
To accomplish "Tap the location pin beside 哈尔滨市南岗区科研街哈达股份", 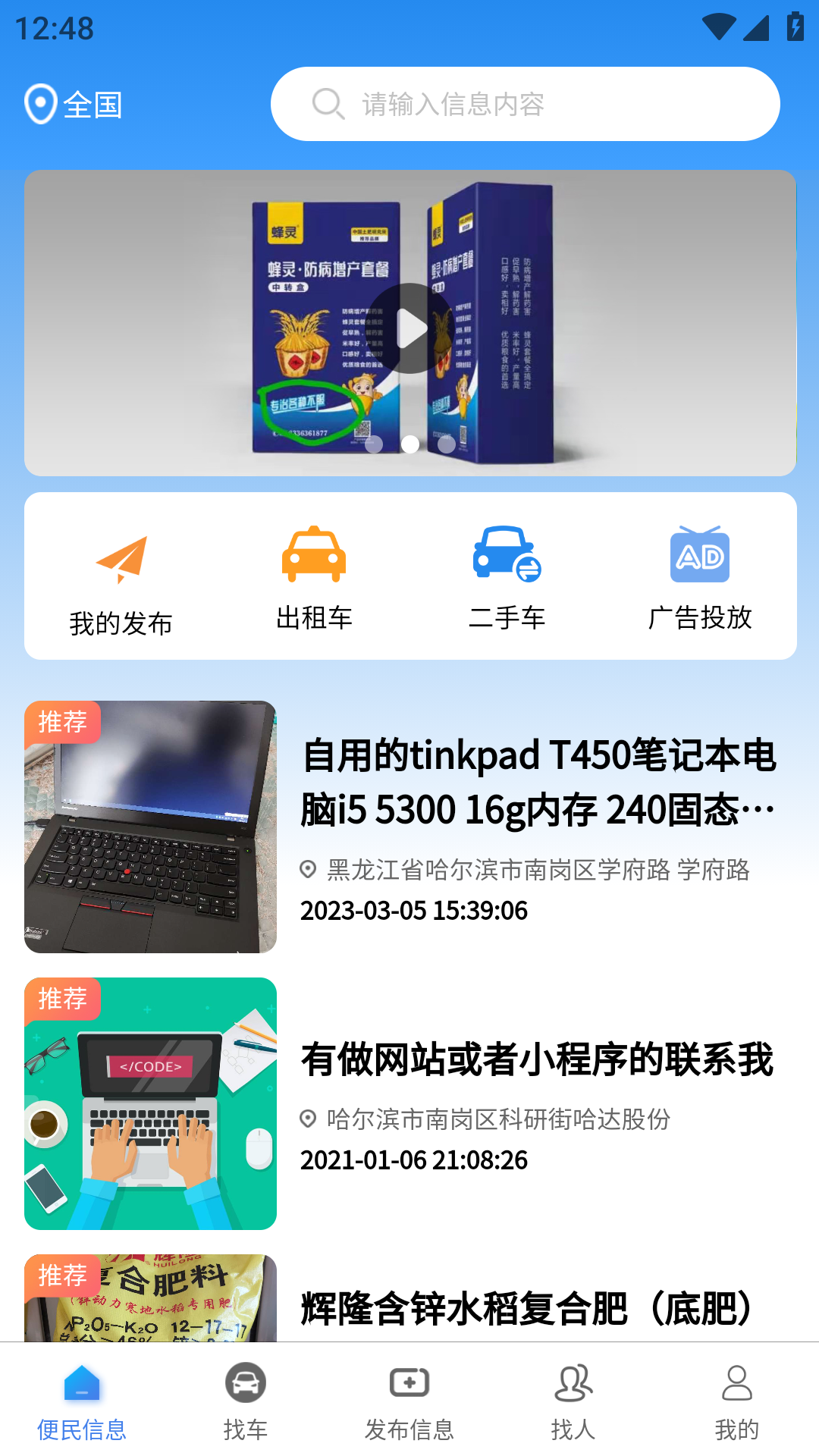I will pyautogui.click(x=308, y=1119).
